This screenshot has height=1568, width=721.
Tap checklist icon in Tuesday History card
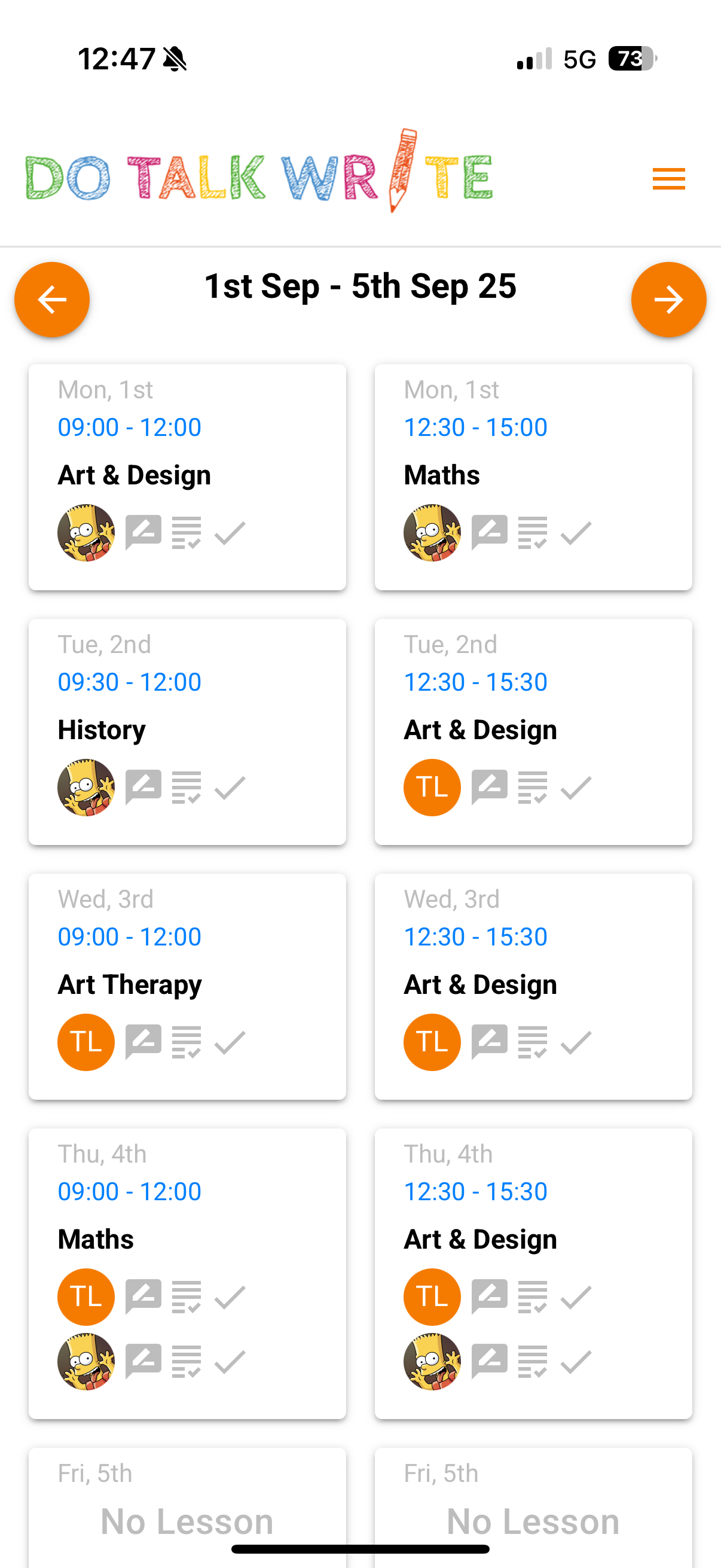[x=186, y=788]
